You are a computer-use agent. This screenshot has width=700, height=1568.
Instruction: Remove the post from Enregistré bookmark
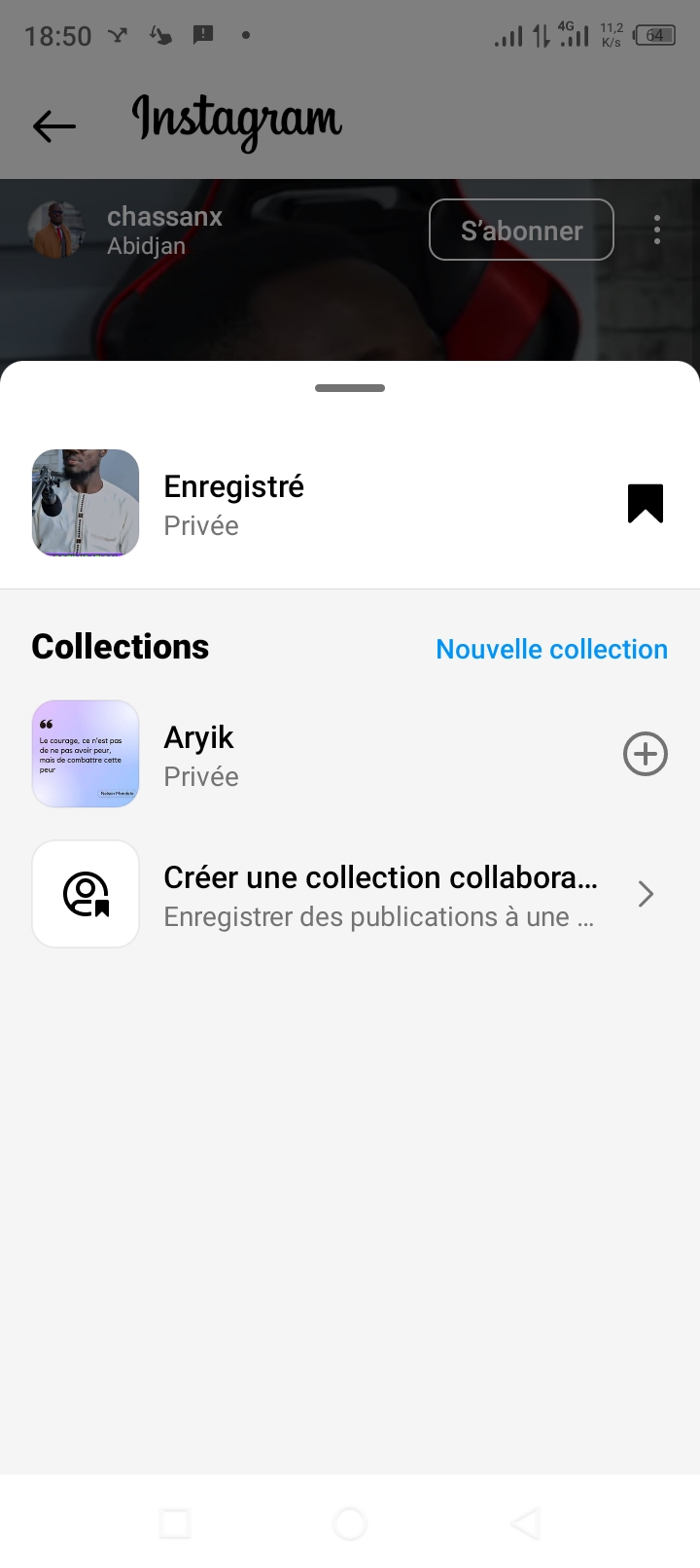645,504
